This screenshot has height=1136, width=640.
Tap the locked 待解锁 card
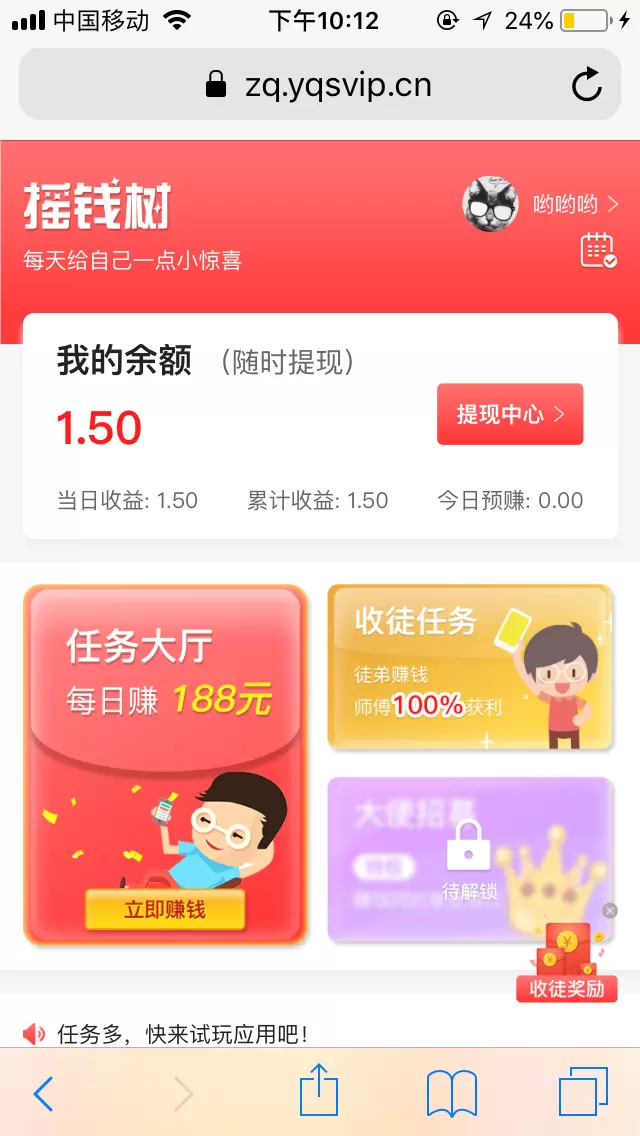tap(470, 859)
